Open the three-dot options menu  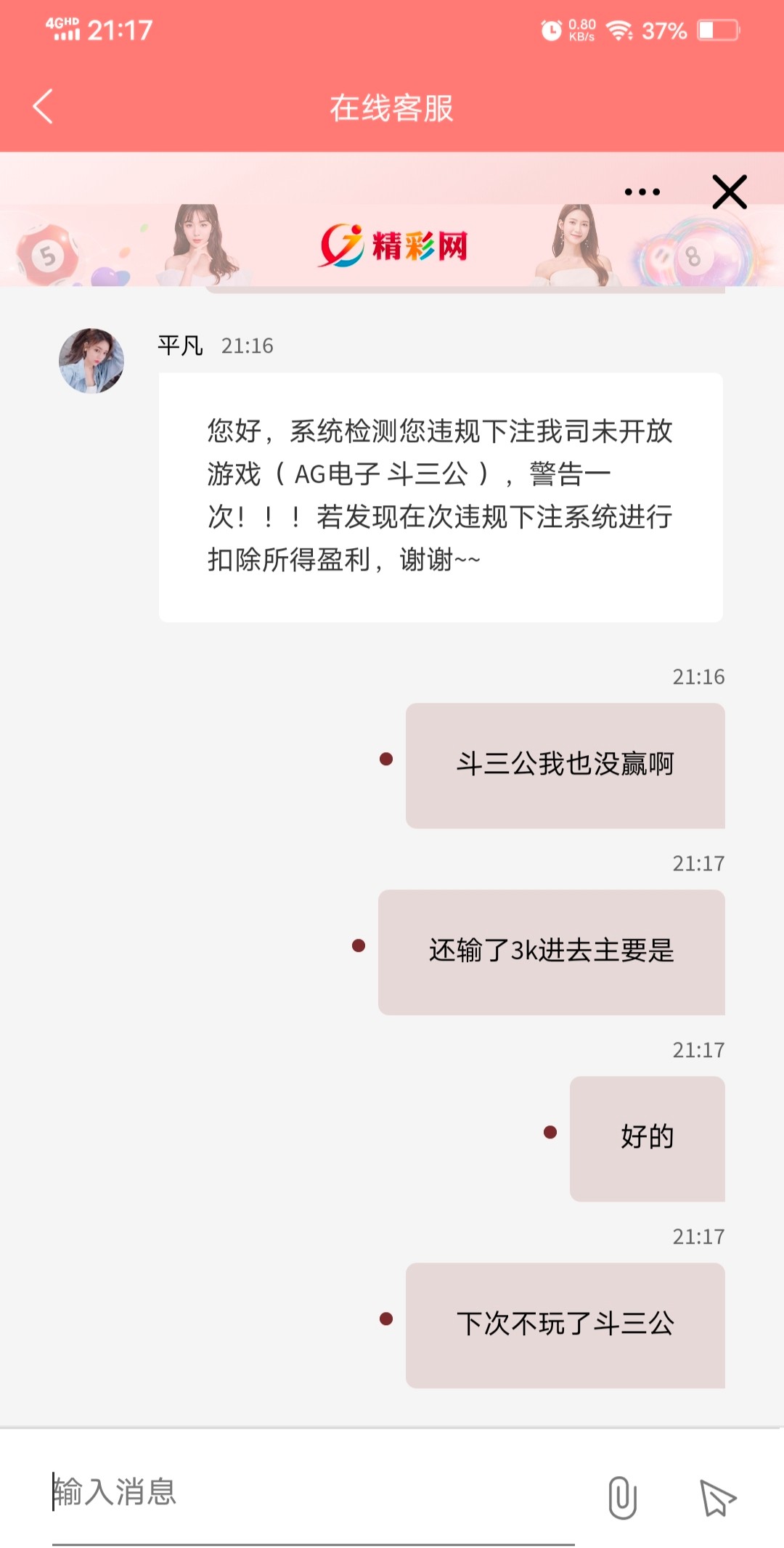point(642,192)
